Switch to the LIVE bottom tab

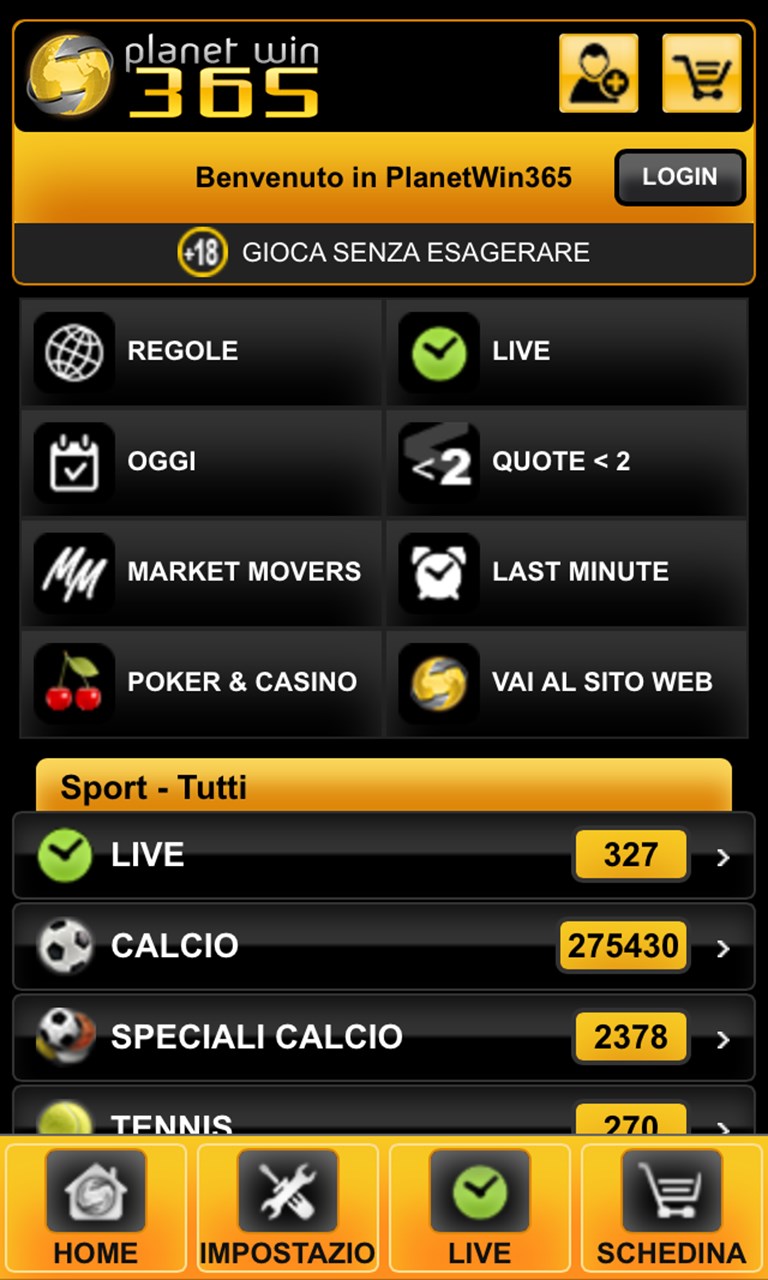click(480, 1210)
